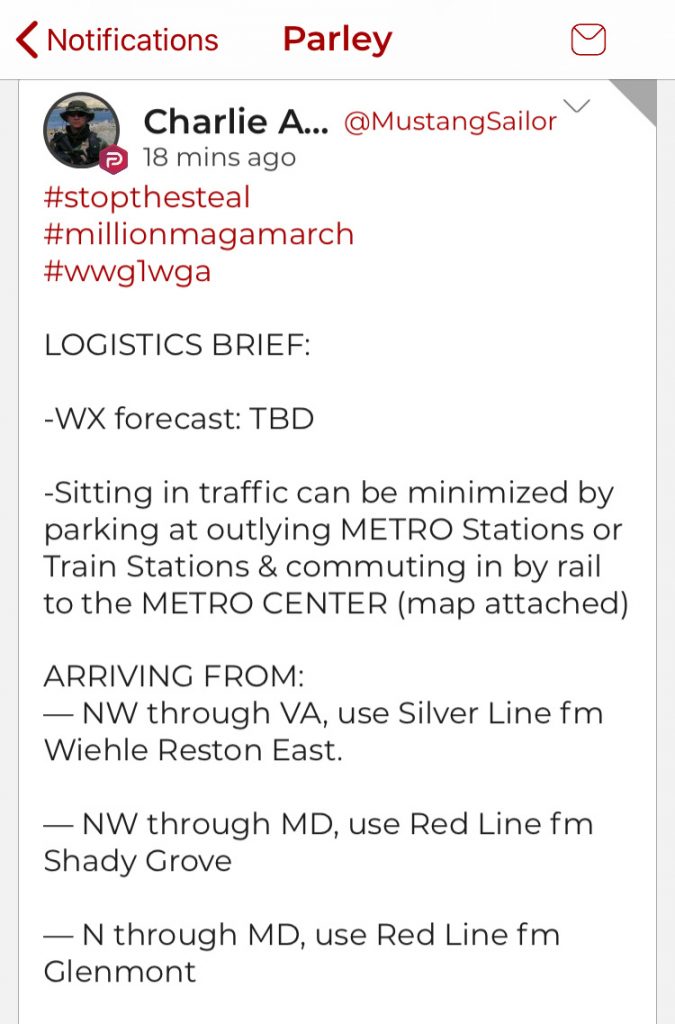Open the #stopthesteal hashtag

pyautogui.click(x=147, y=197)
